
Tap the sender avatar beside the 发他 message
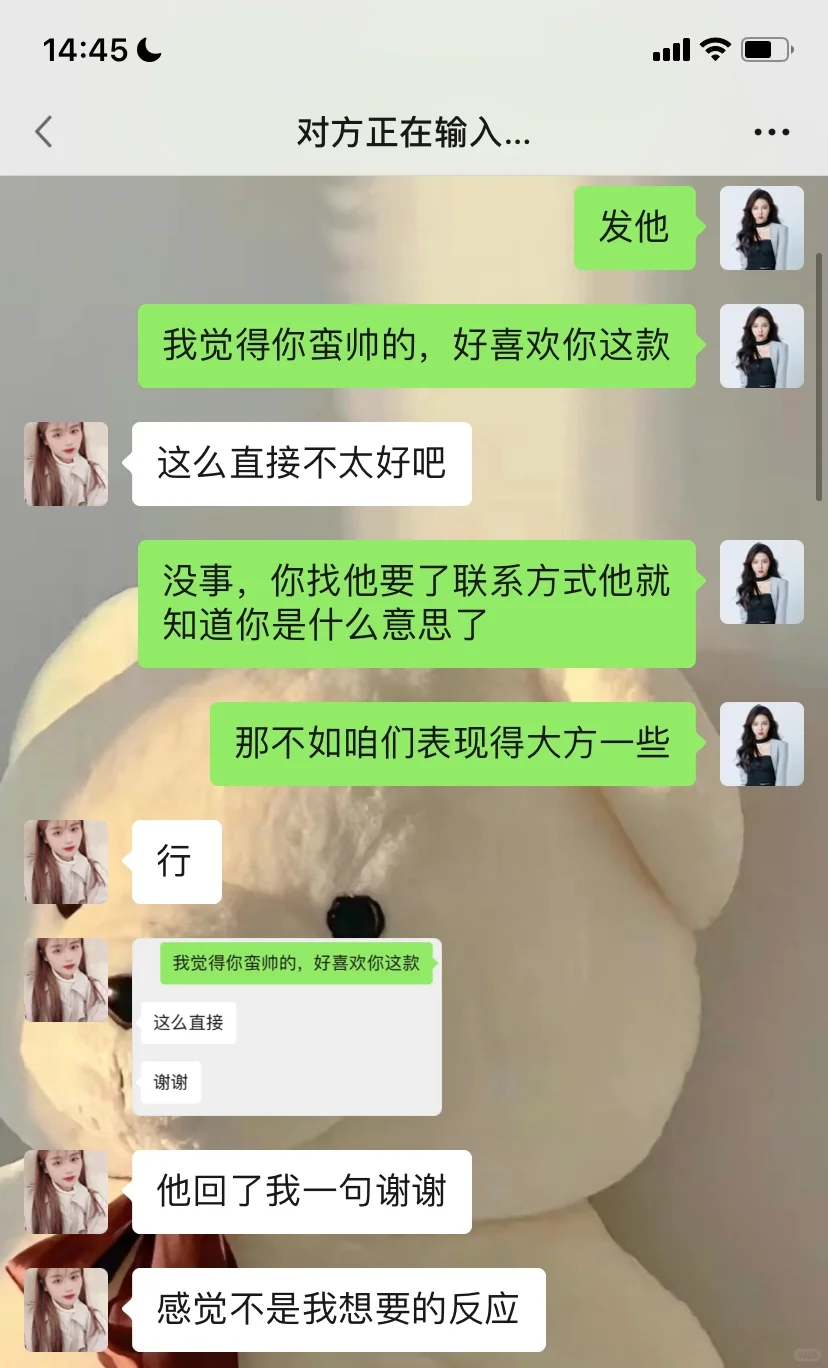click(x=762, y=228)
